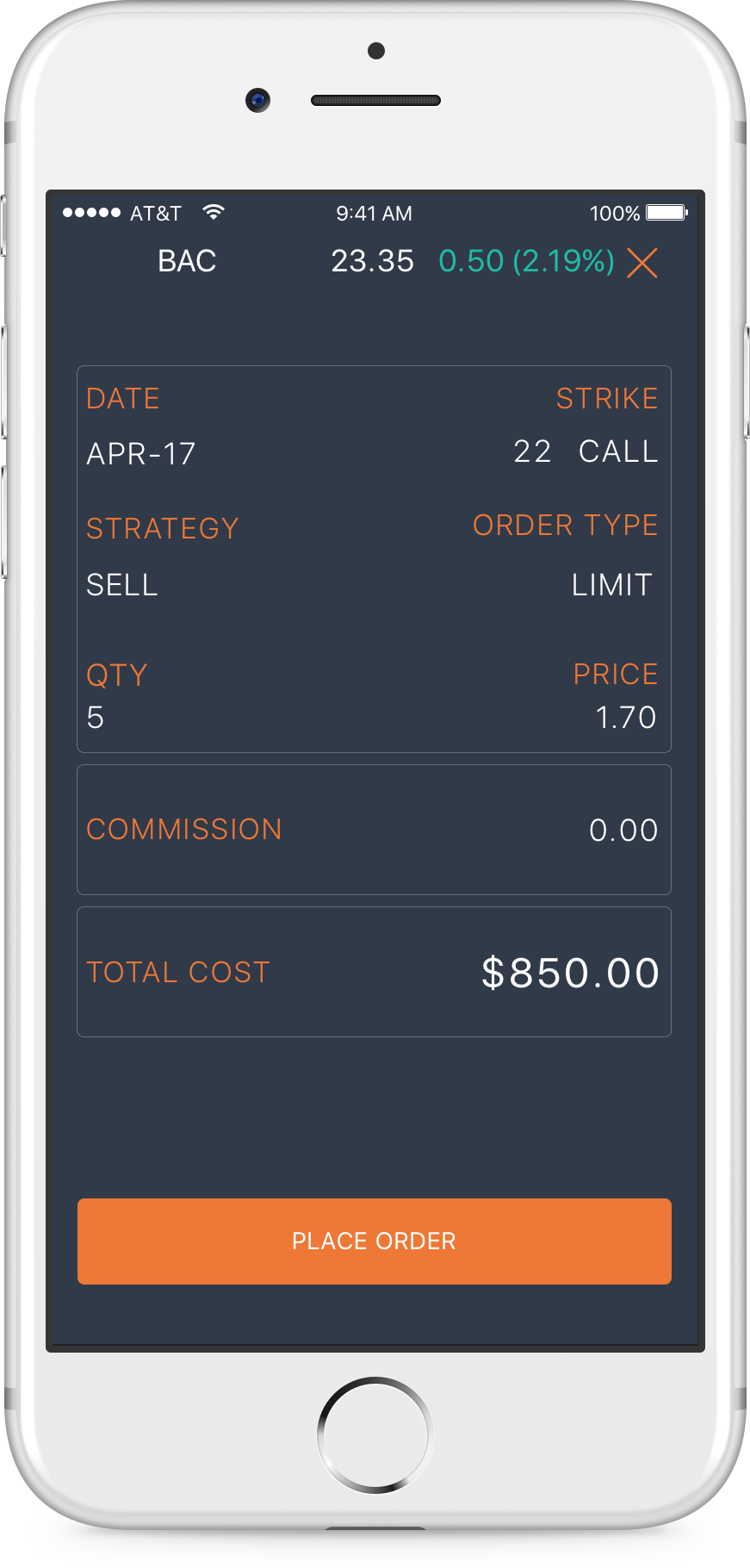Tap the Place Order button
750x1568 pixels.
pos(374,1241)
